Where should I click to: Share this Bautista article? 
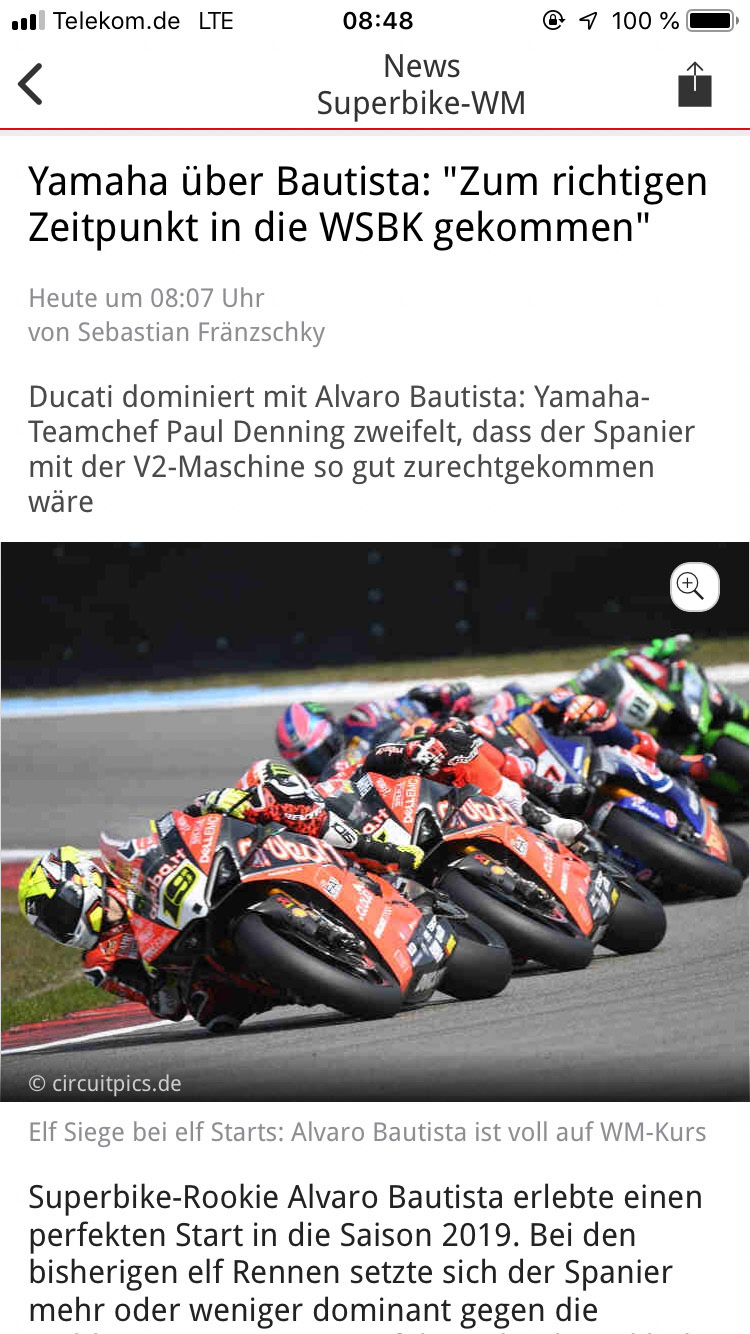click(x=694, y=83)
